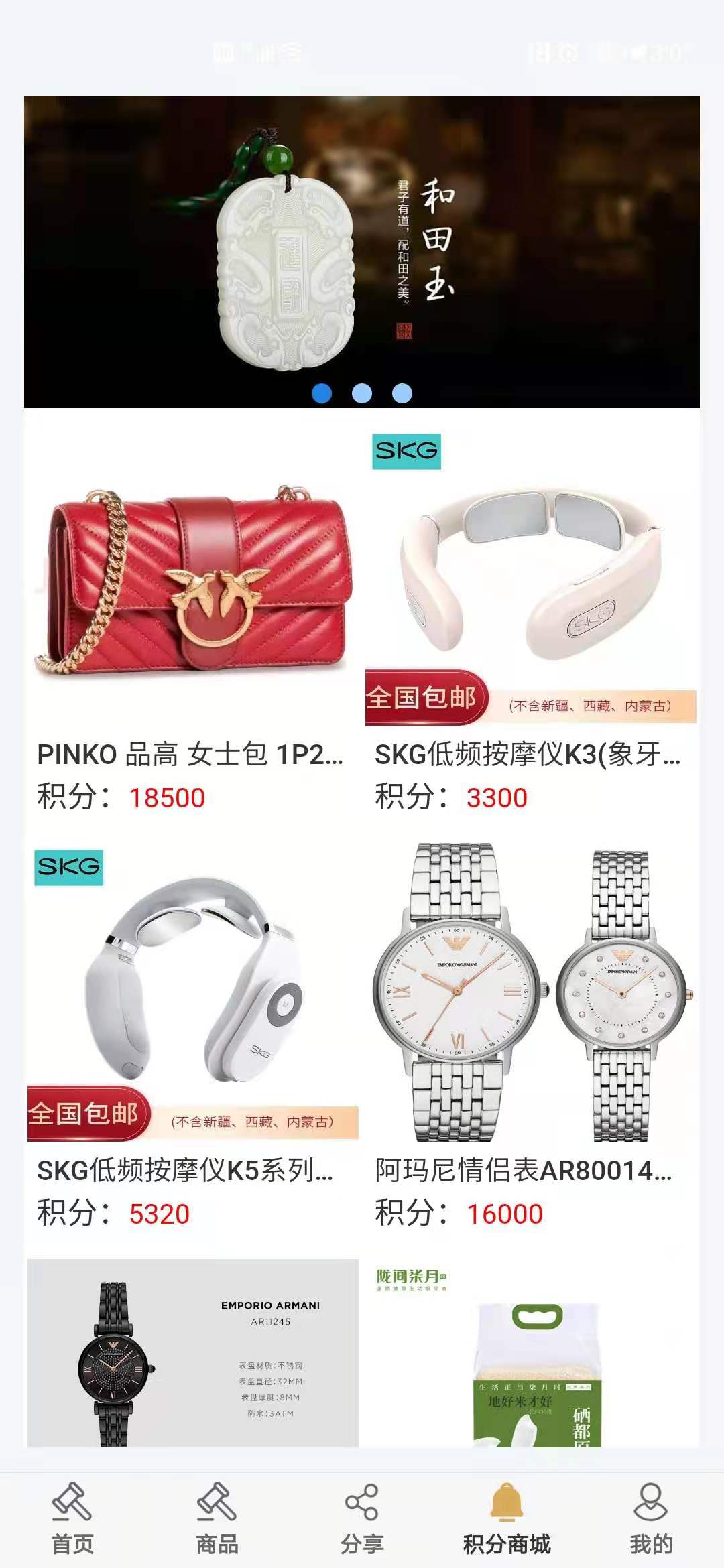View SKG低频按摩仪K3 product
The image size is (724, 1568).
tap(531, 583)
